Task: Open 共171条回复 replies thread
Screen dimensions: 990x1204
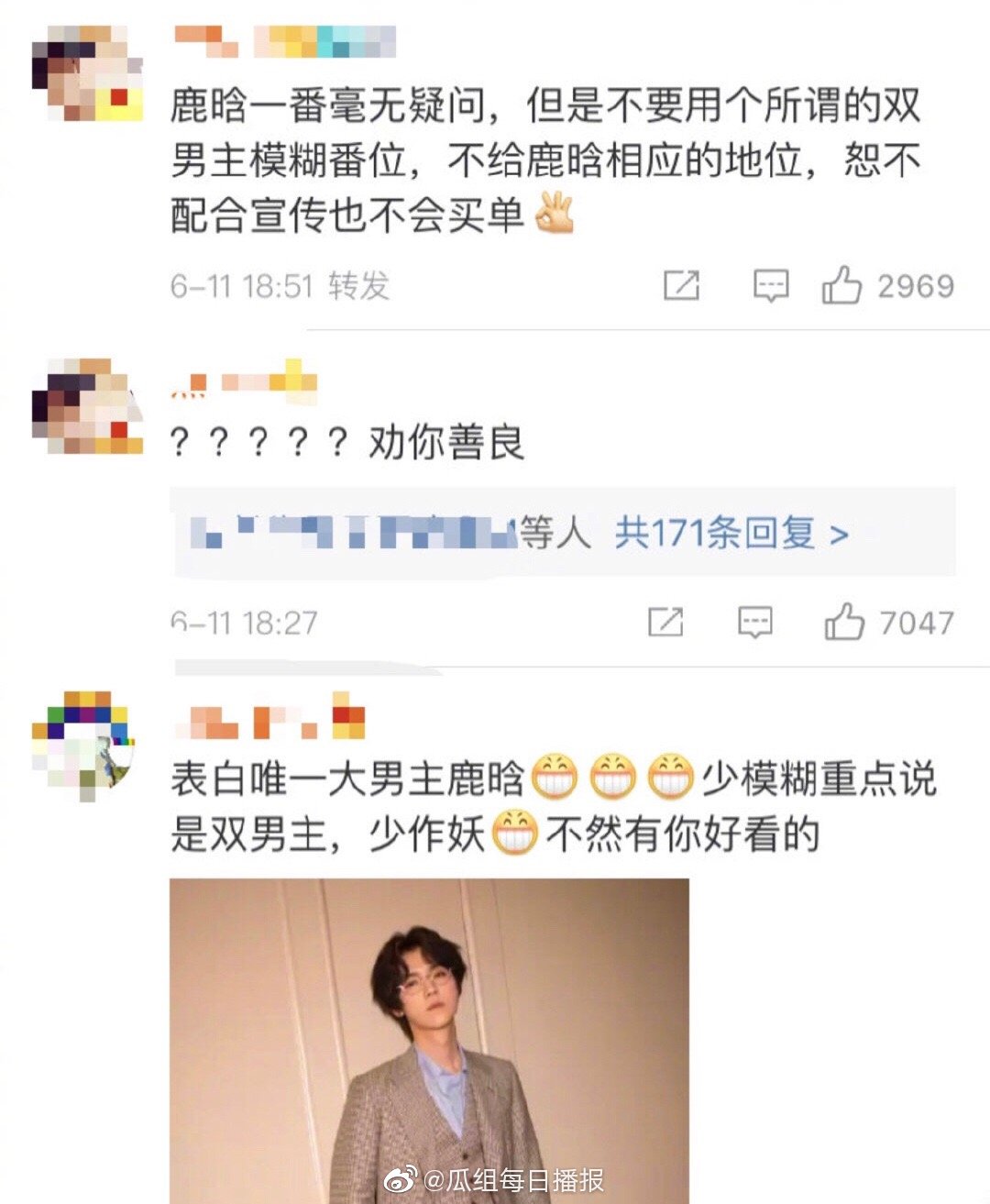Action: (x=731, y=533)
